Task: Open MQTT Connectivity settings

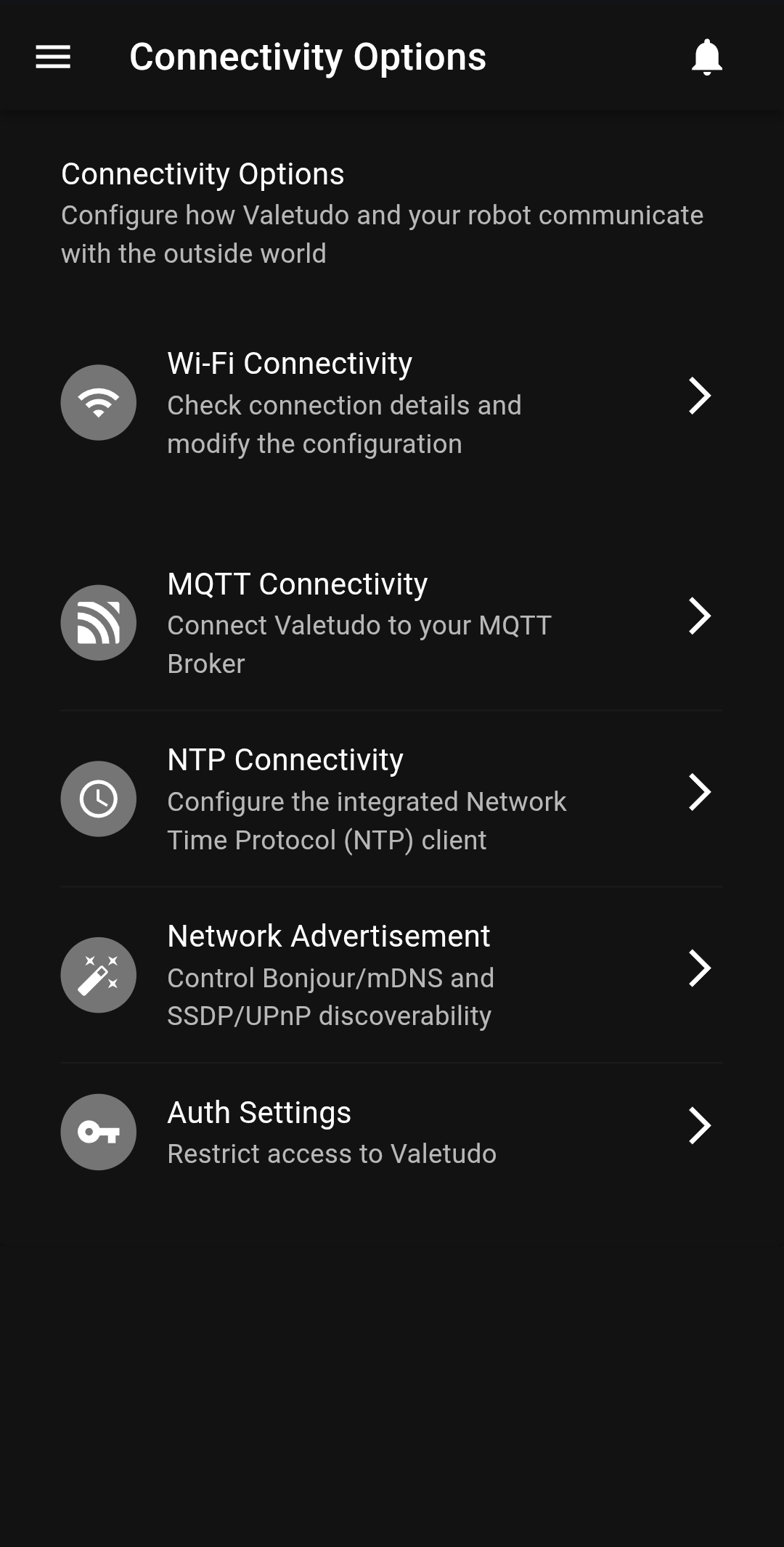Action: pyautogui.click(x=392, y=623)
